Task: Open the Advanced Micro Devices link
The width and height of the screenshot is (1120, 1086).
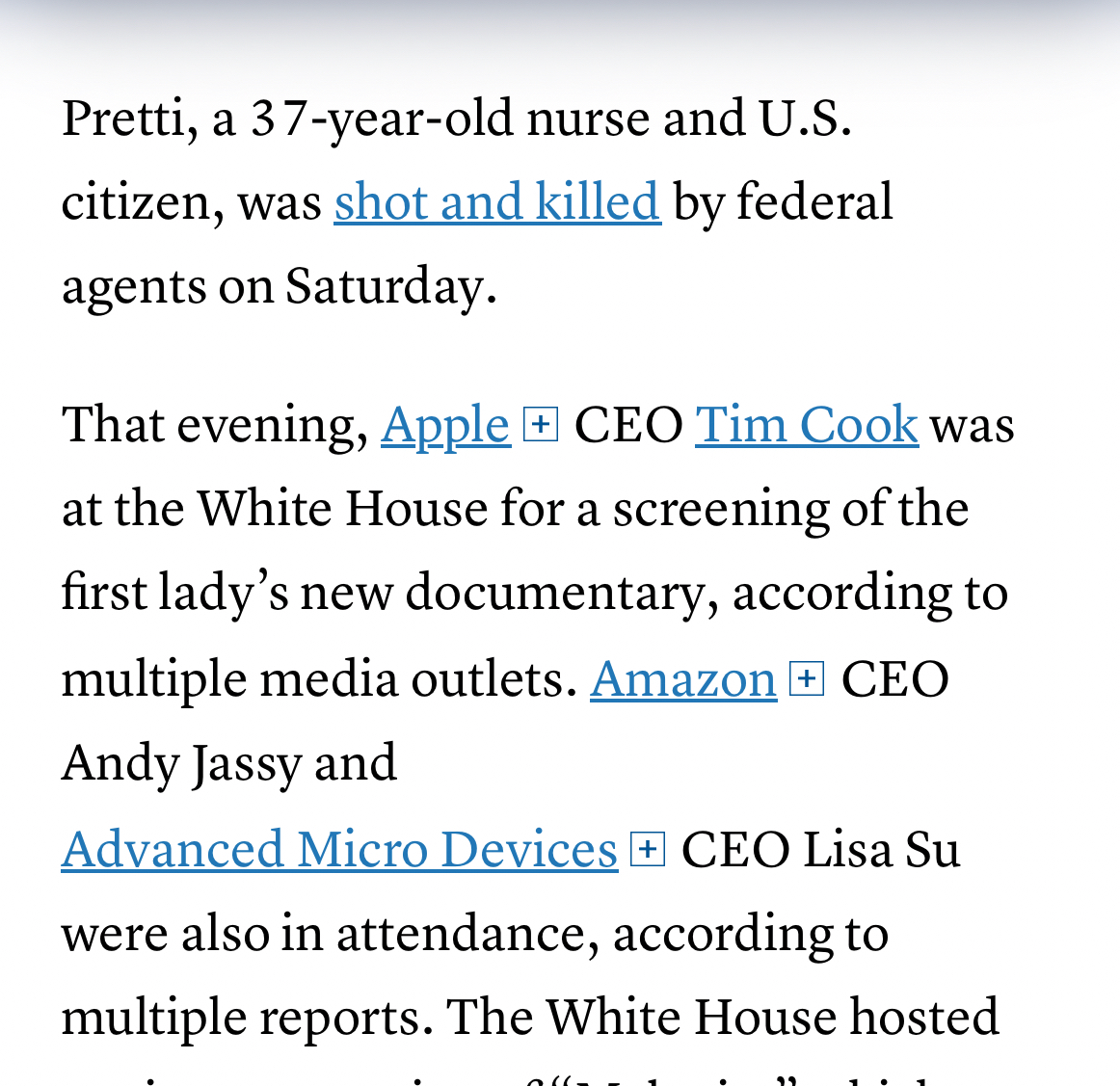Action: click(339, 850)
